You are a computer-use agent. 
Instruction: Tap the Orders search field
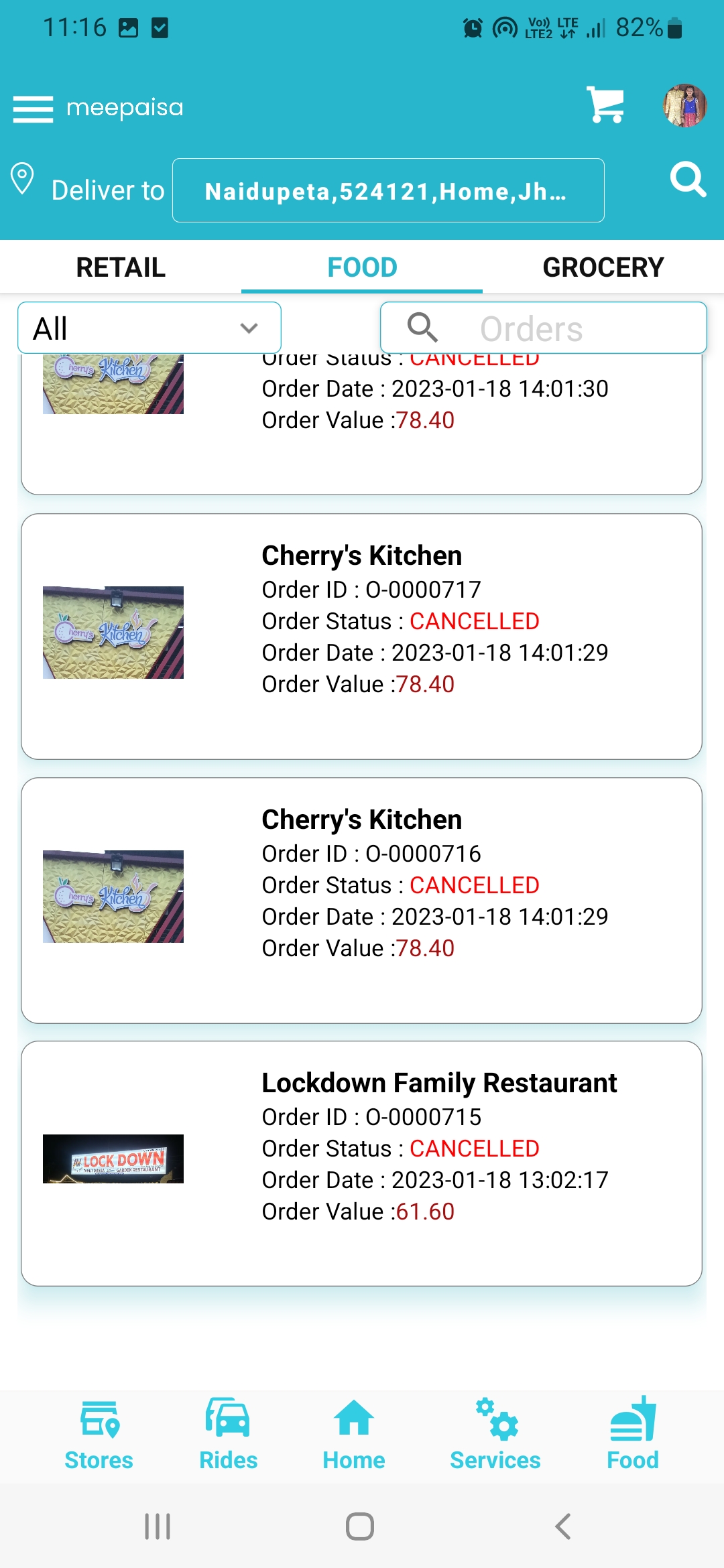544,328
